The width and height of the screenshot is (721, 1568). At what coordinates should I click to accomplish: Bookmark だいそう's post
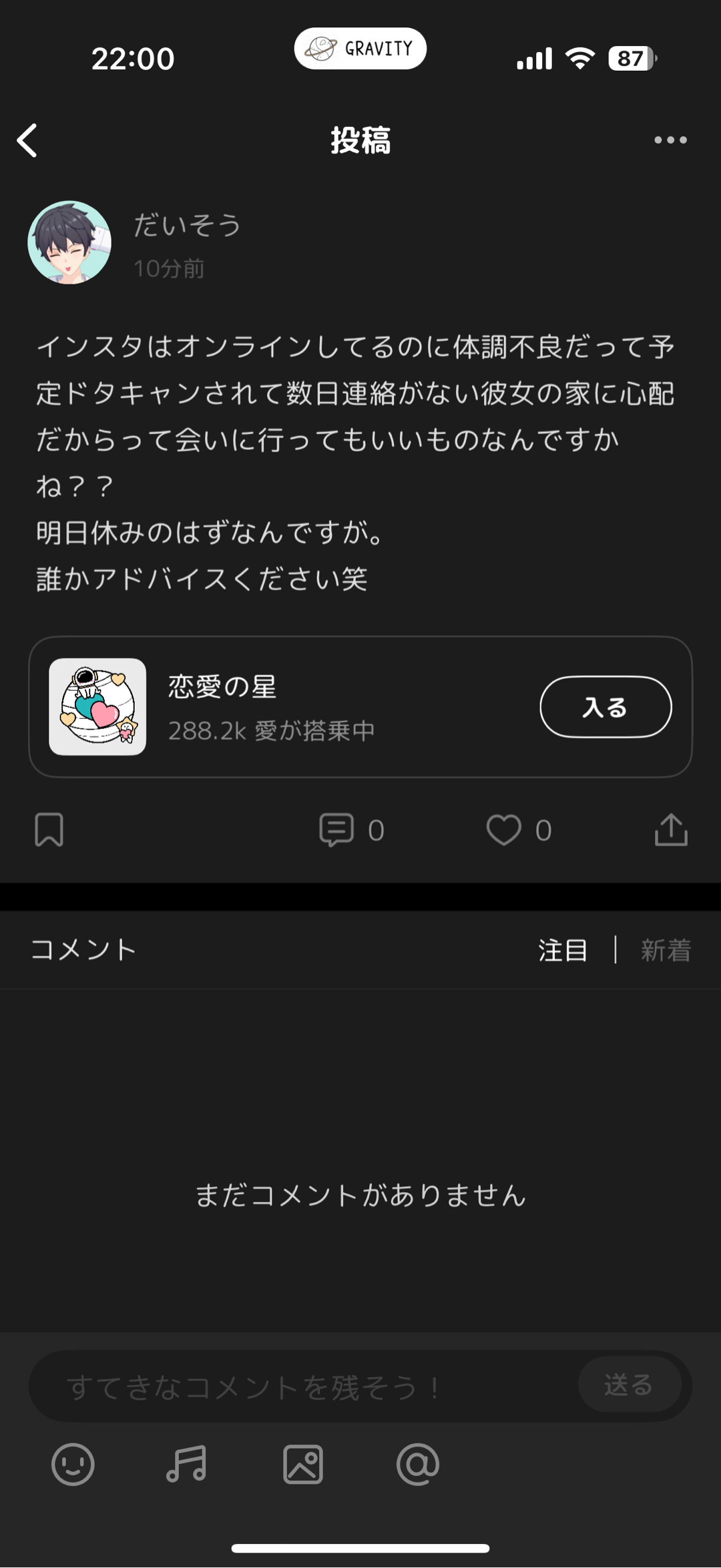[x=49, y=830]
